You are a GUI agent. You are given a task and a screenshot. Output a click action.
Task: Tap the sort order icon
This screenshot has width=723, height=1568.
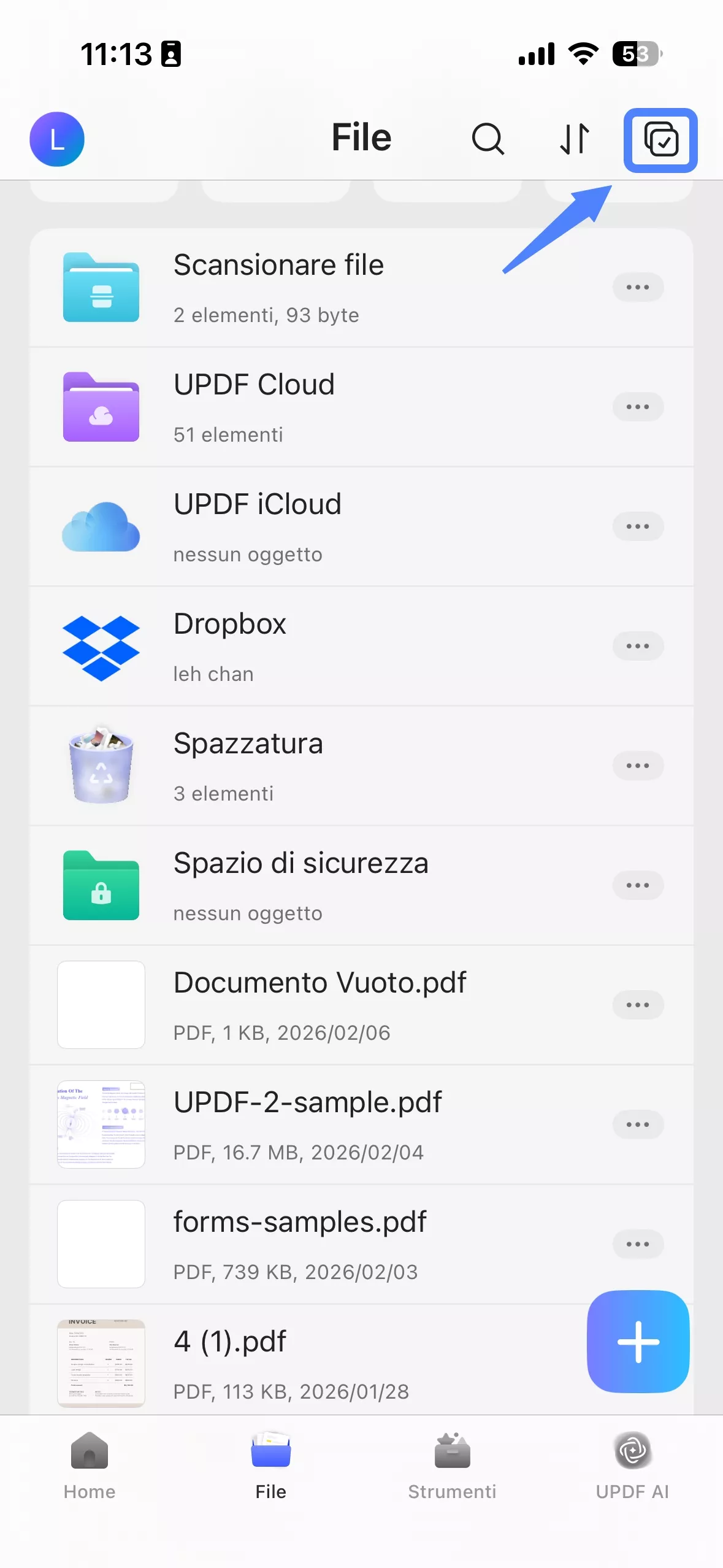point(574,139)
